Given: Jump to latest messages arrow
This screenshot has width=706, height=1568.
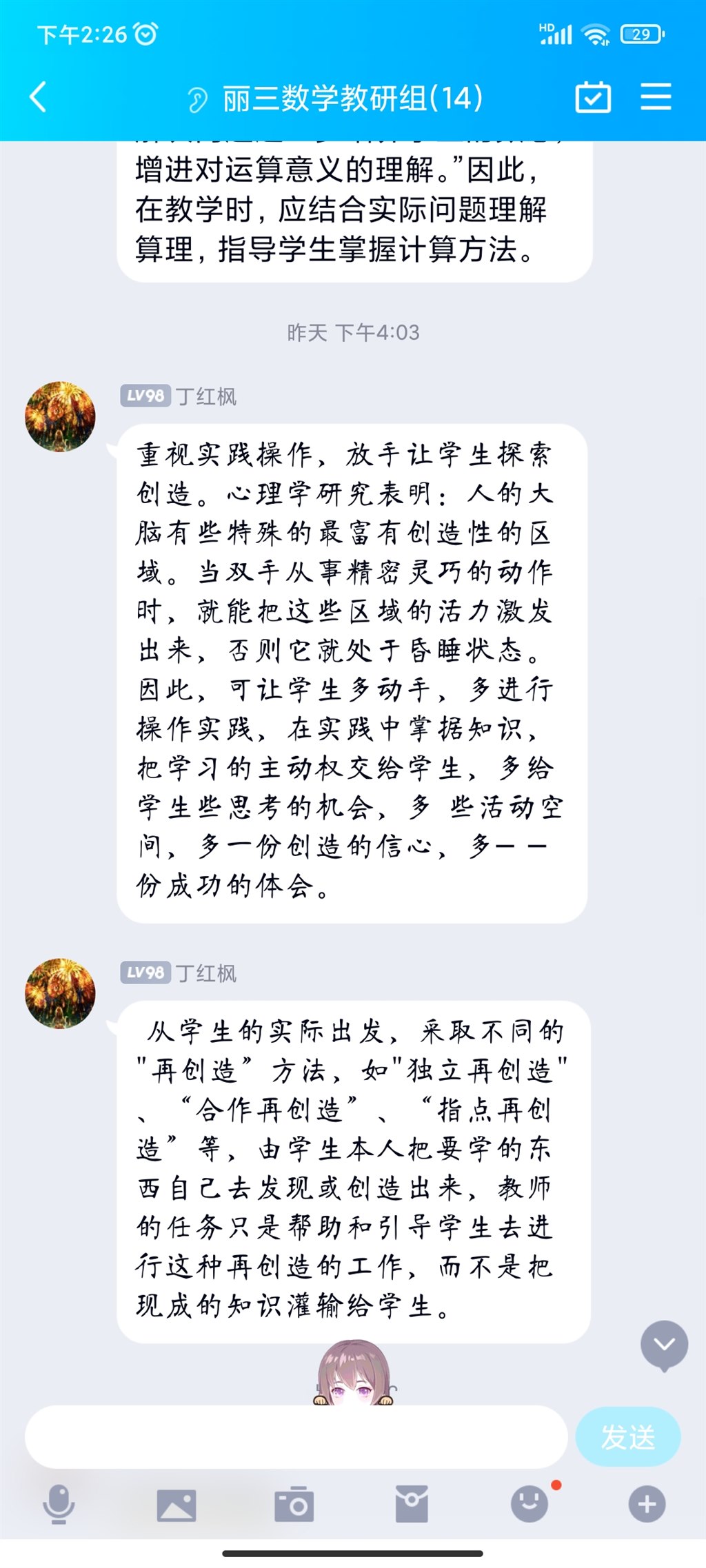Looking at the screenshot, I should click(x=664, y=1344).
